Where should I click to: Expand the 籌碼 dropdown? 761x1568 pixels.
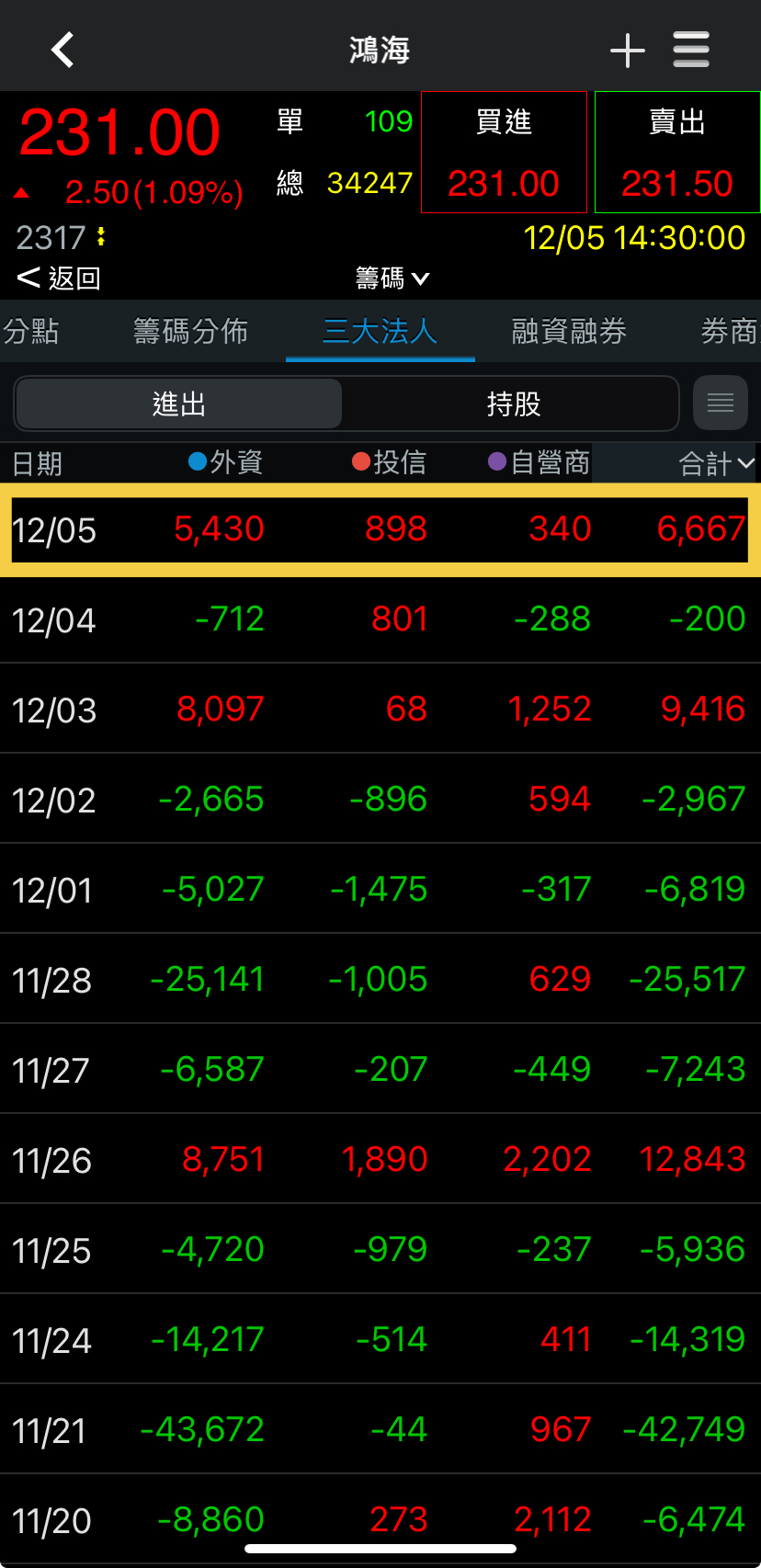coord(392,278)
